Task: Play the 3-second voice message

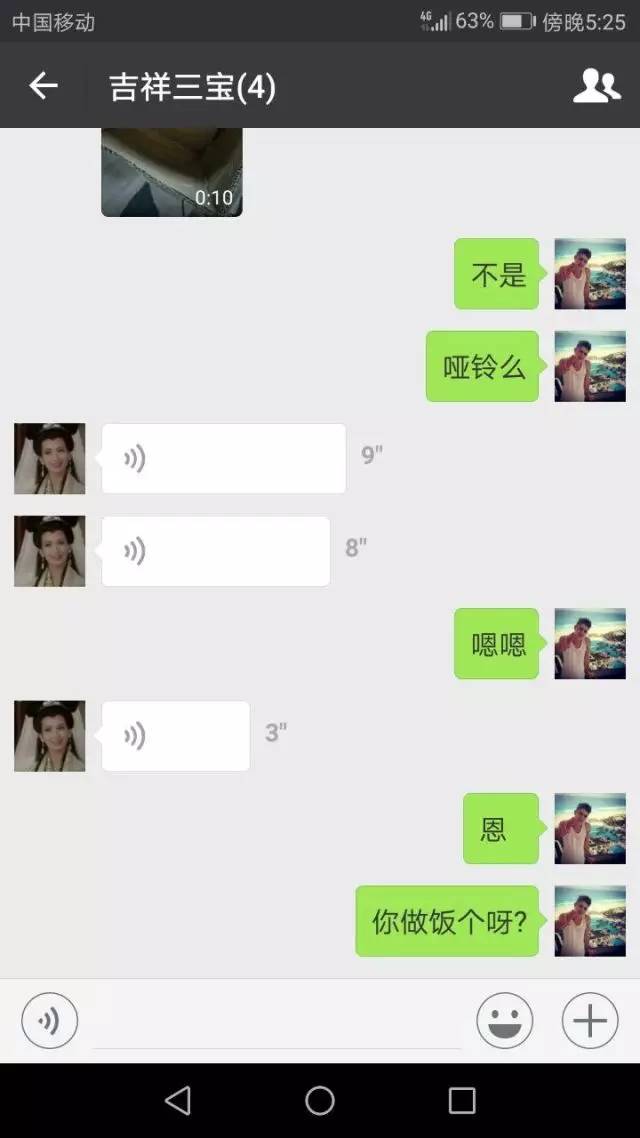Action: pos(175,736)
